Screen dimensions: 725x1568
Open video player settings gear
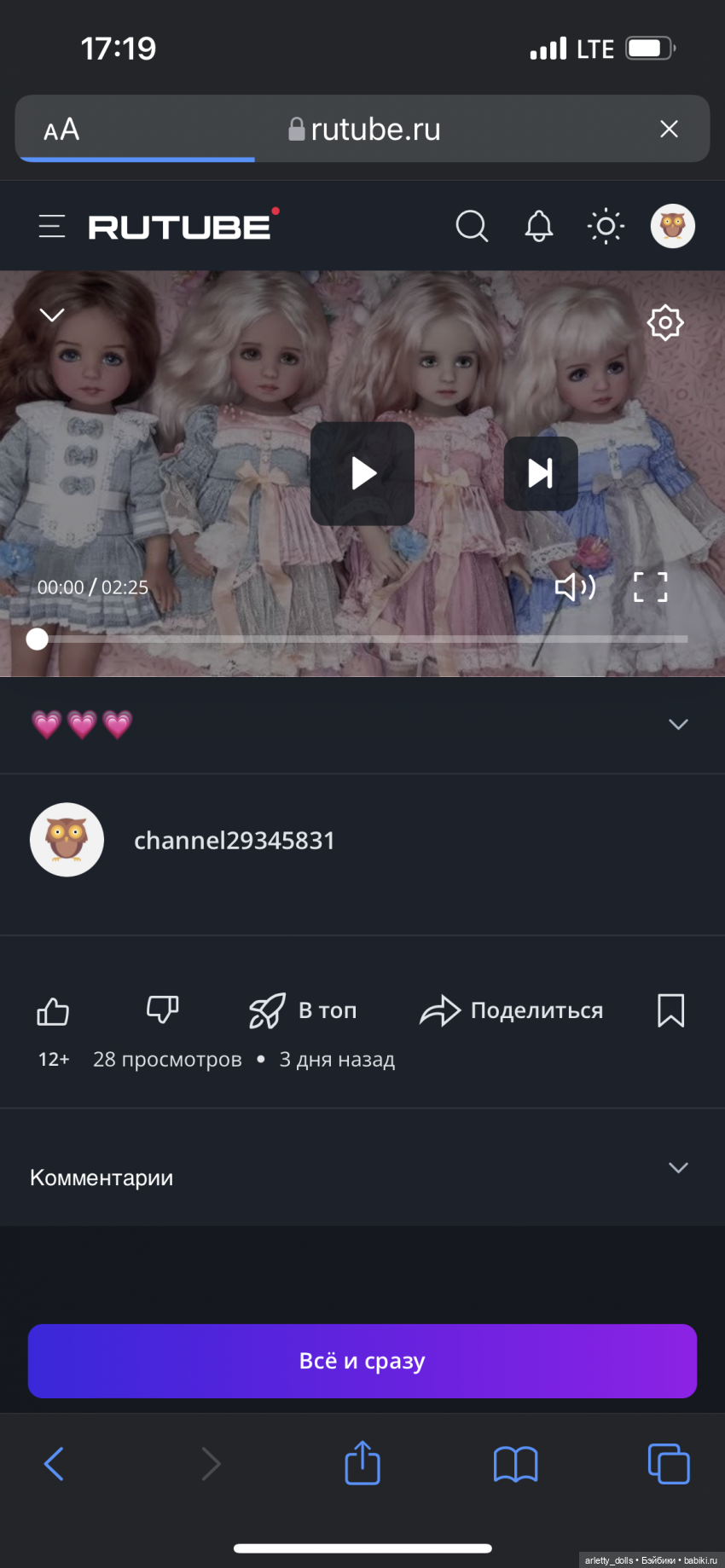665,322
